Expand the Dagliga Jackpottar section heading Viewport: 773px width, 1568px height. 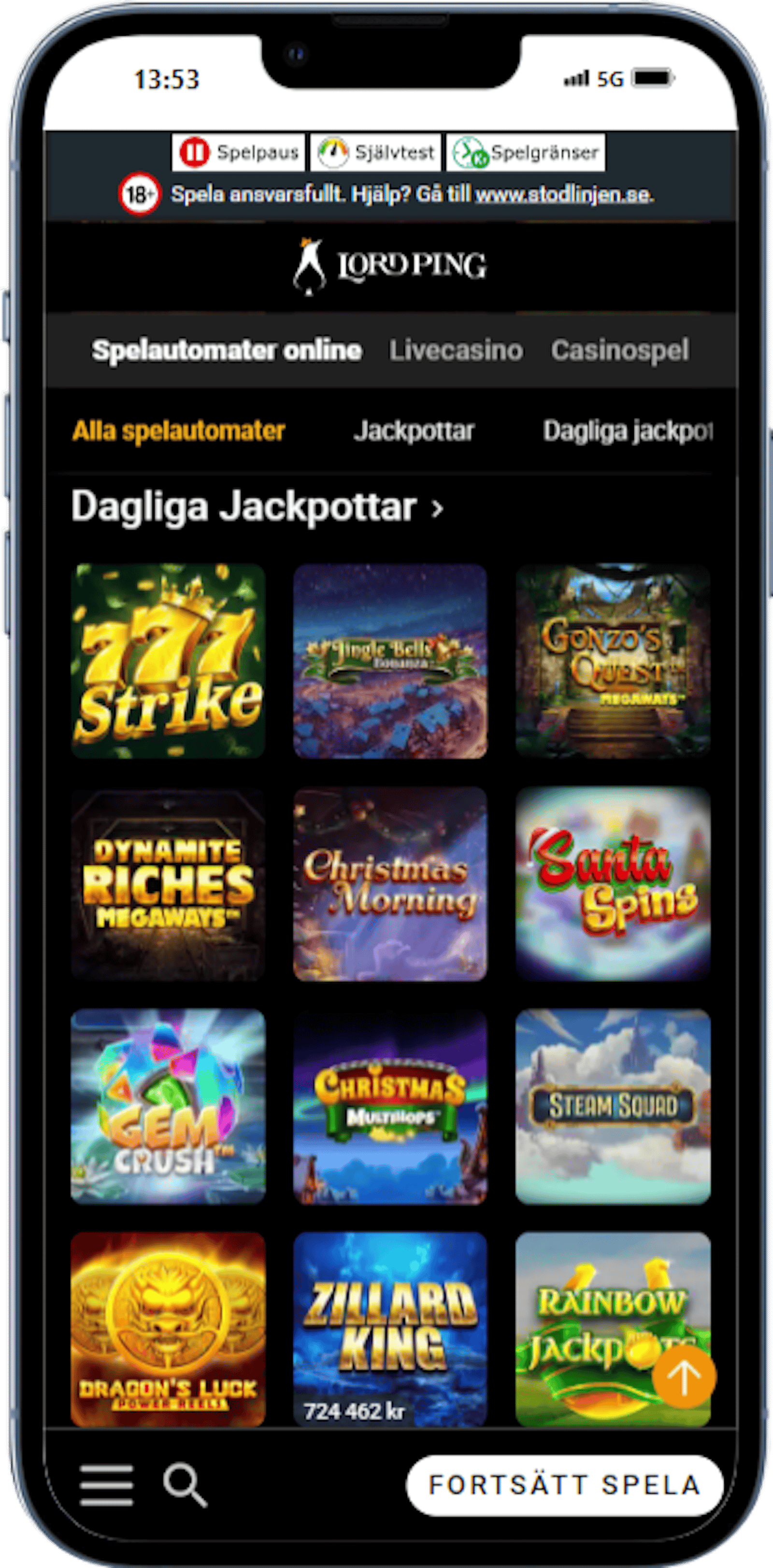tap(257, 506)
